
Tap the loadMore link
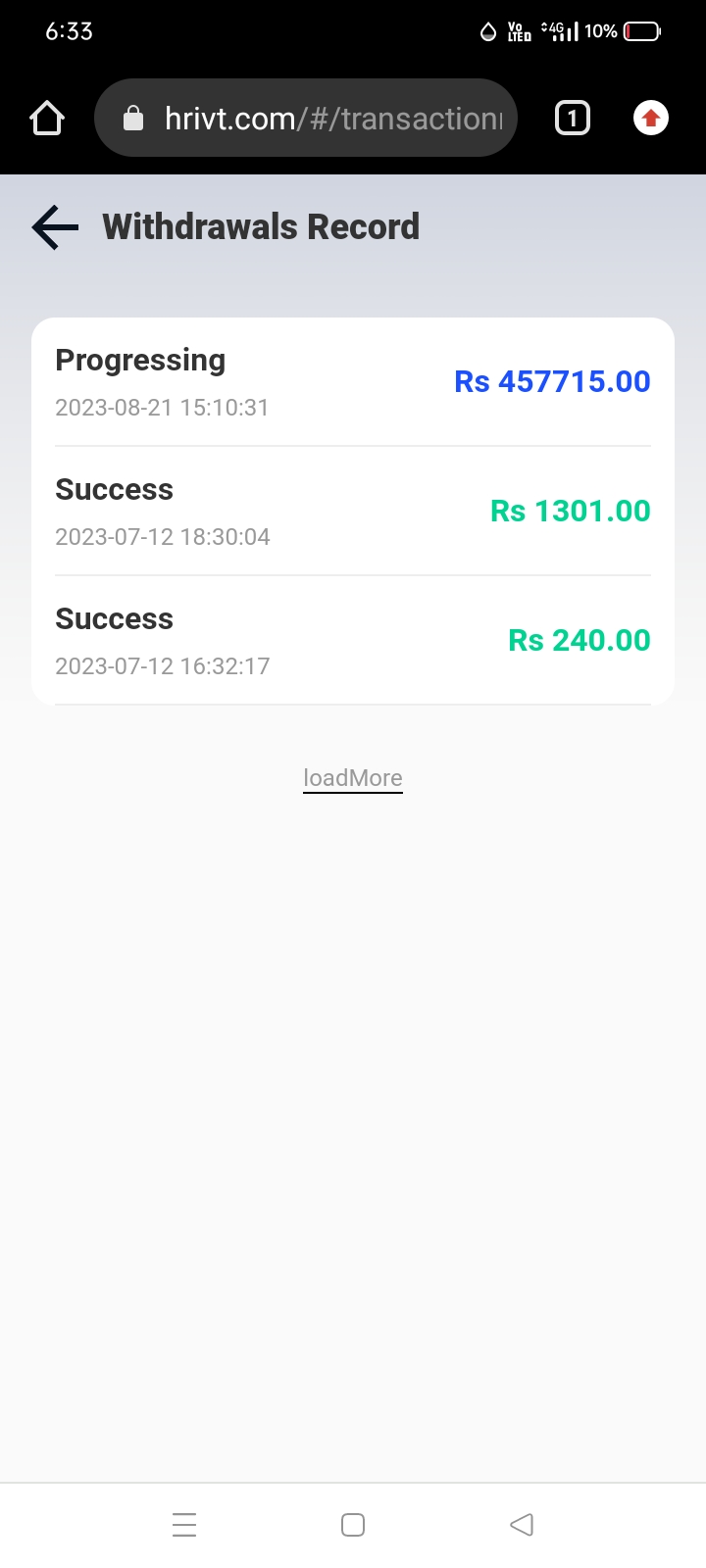pos(353,778)
